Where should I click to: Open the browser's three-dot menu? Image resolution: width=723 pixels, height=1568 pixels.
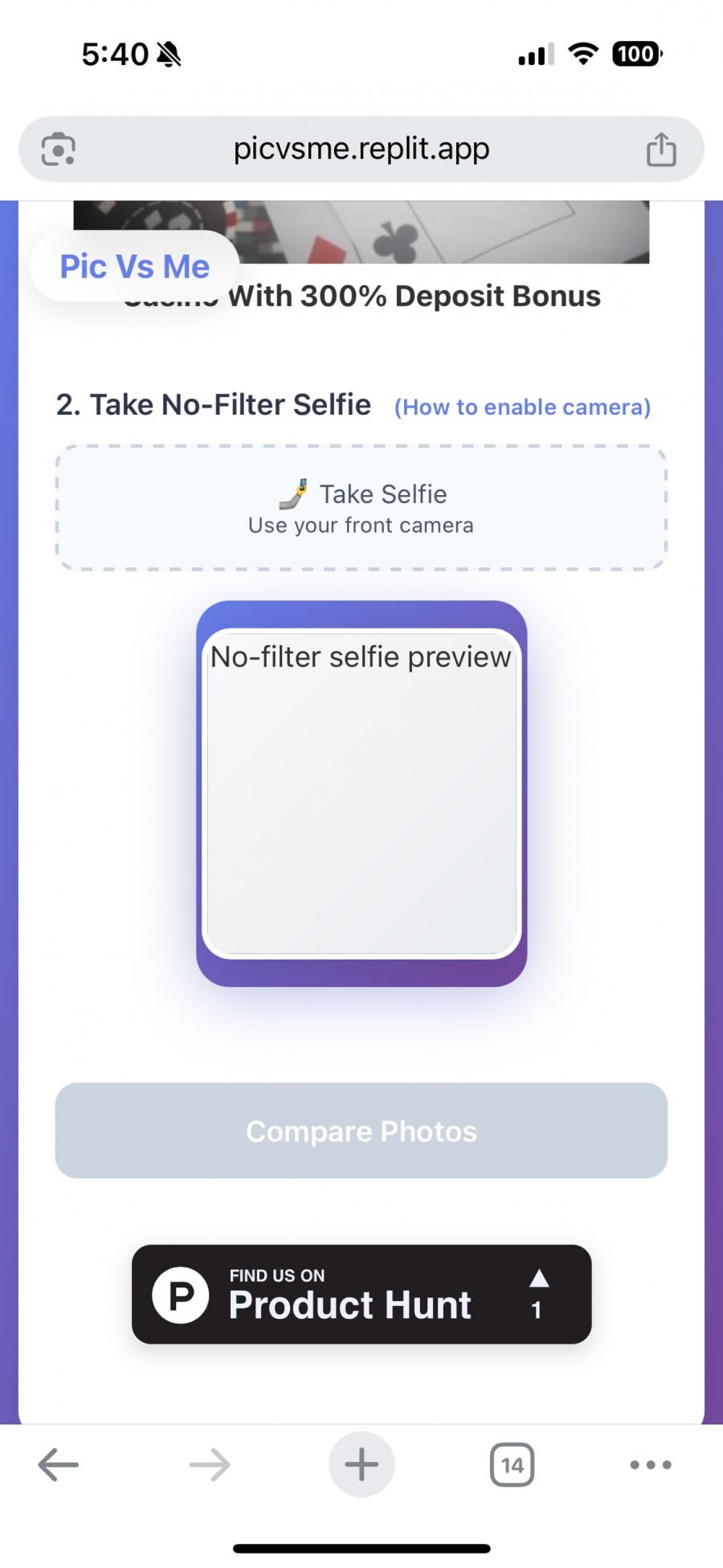click(x=651, y=1465)
